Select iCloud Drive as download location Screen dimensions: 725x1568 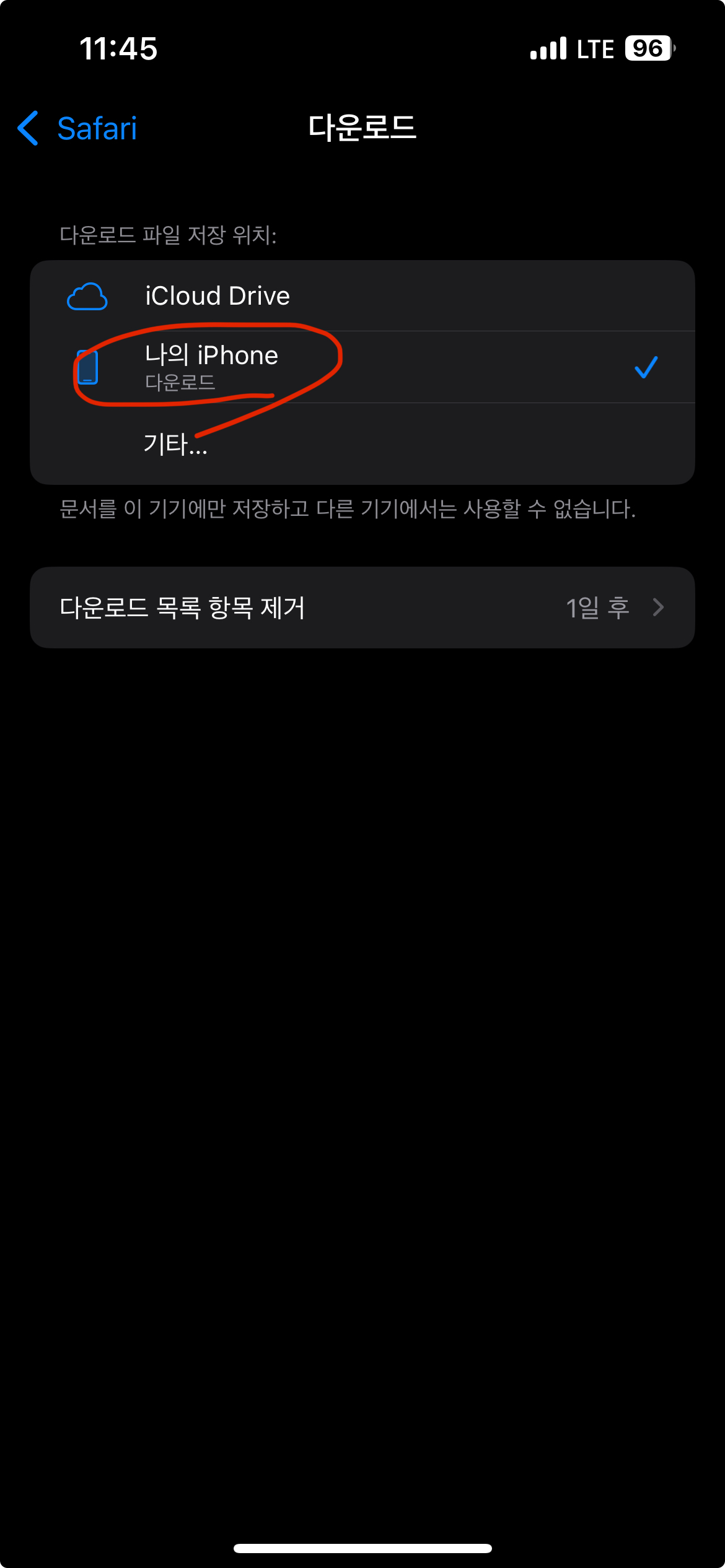pyautogui.click(x=362, y=296)
